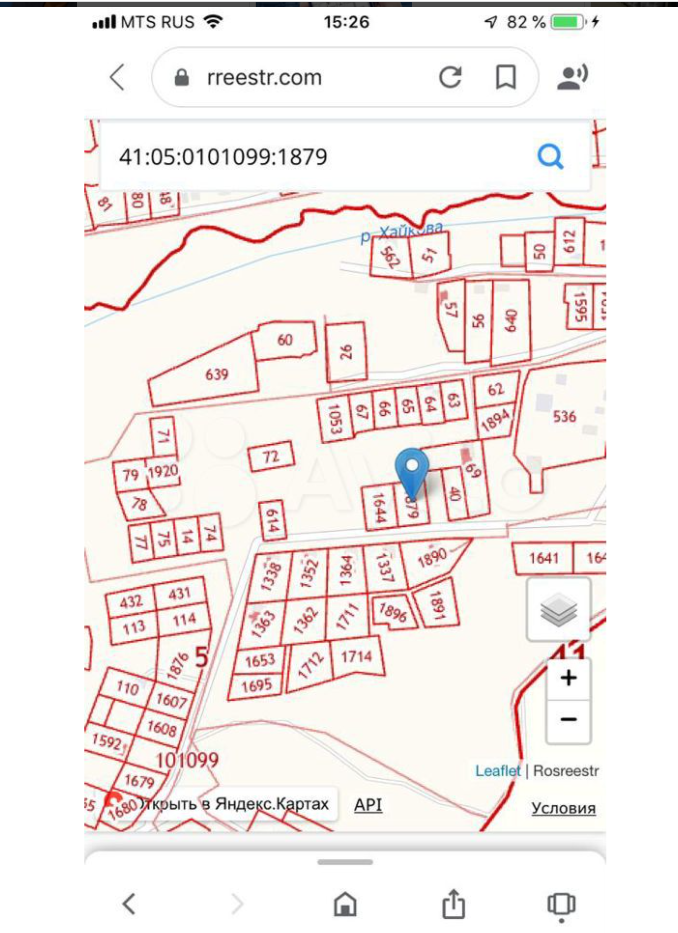Zoom out the map
Image resolution: width=678 pixels, height=933 pixels.
pos(568,719)
